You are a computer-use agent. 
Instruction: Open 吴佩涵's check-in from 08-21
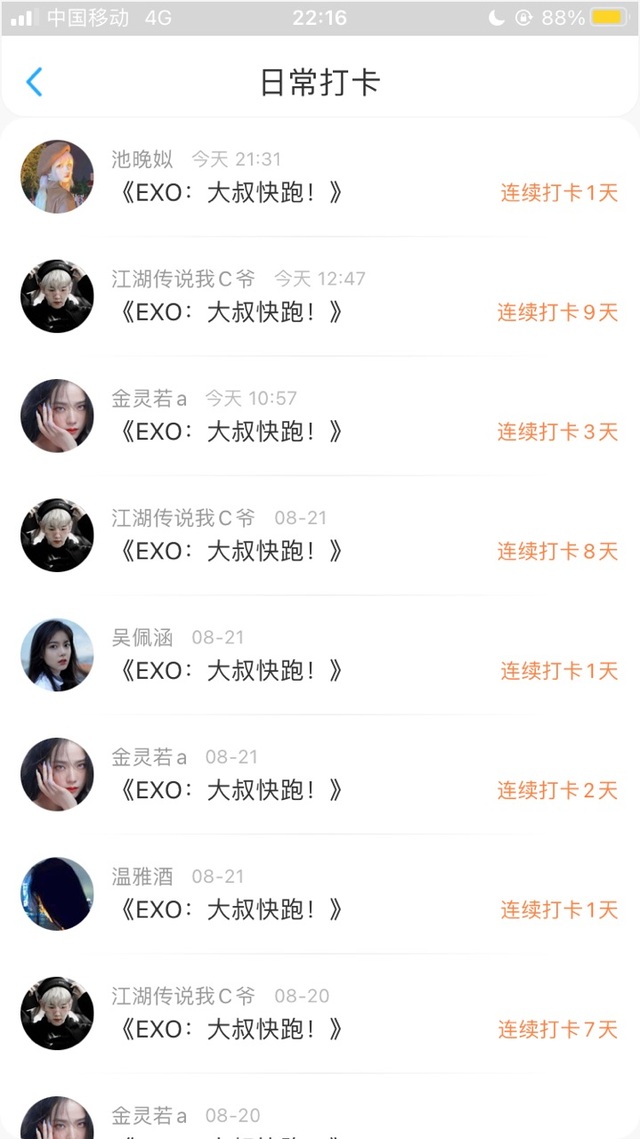(x=320, y=654)
